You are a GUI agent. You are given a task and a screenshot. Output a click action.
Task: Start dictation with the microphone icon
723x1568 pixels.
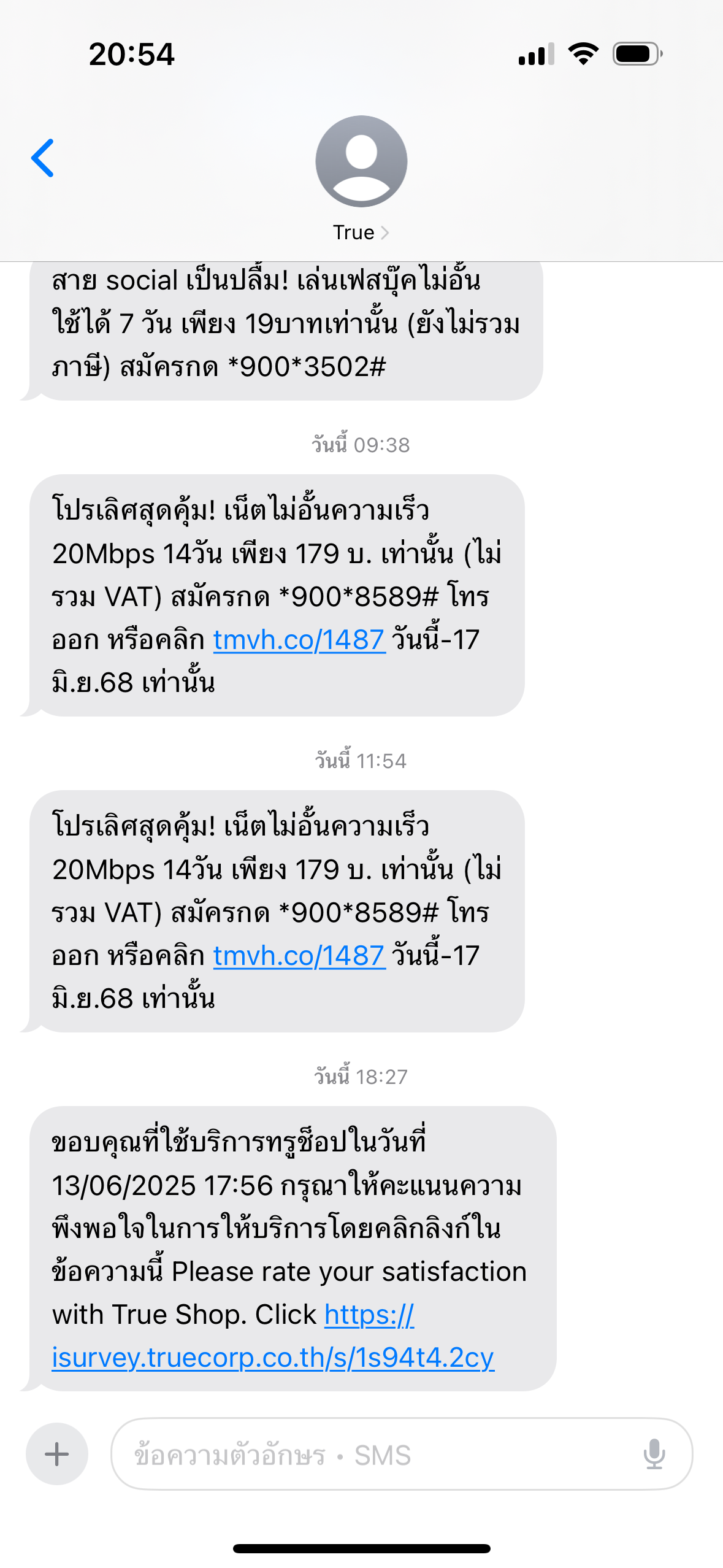coord(654,1453)
